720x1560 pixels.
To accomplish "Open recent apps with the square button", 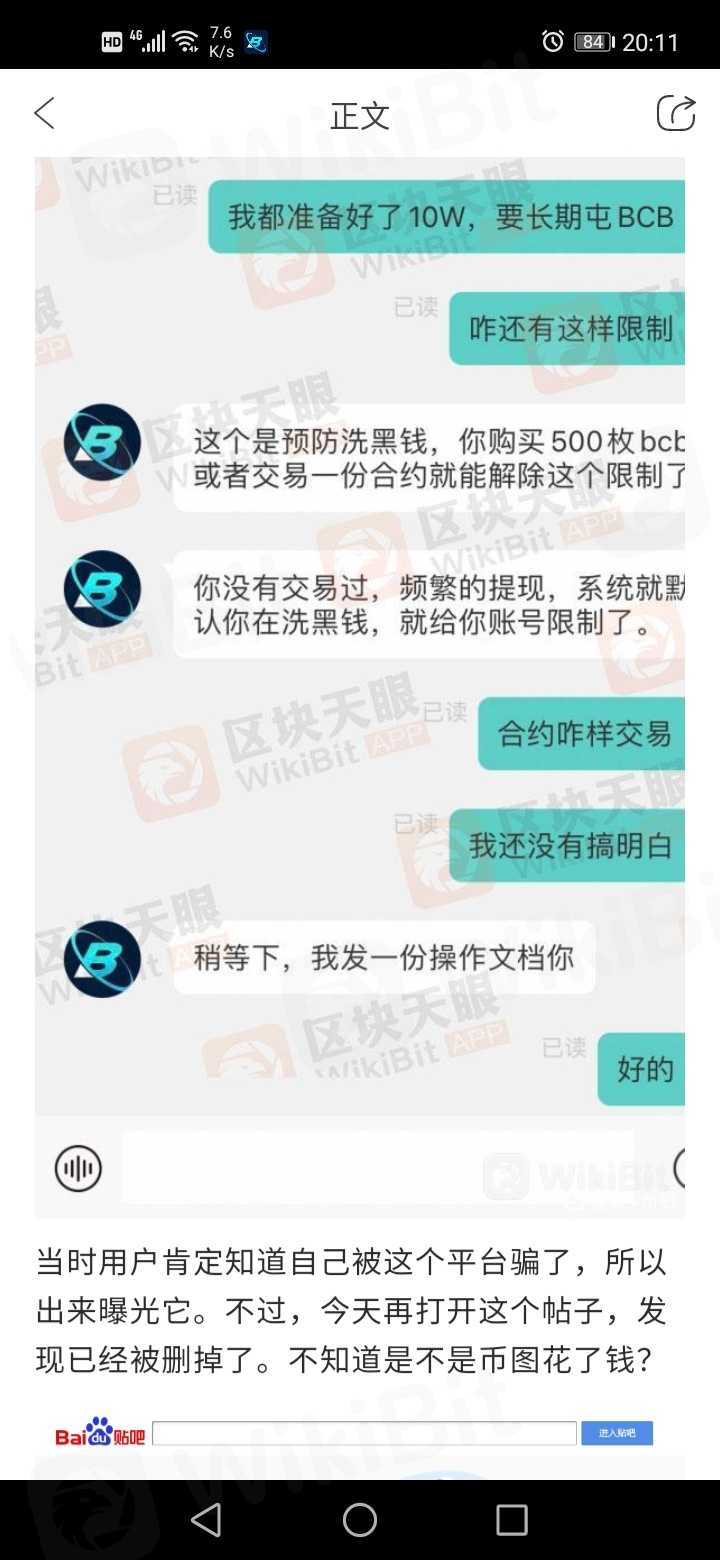I will click(511, 1520).
